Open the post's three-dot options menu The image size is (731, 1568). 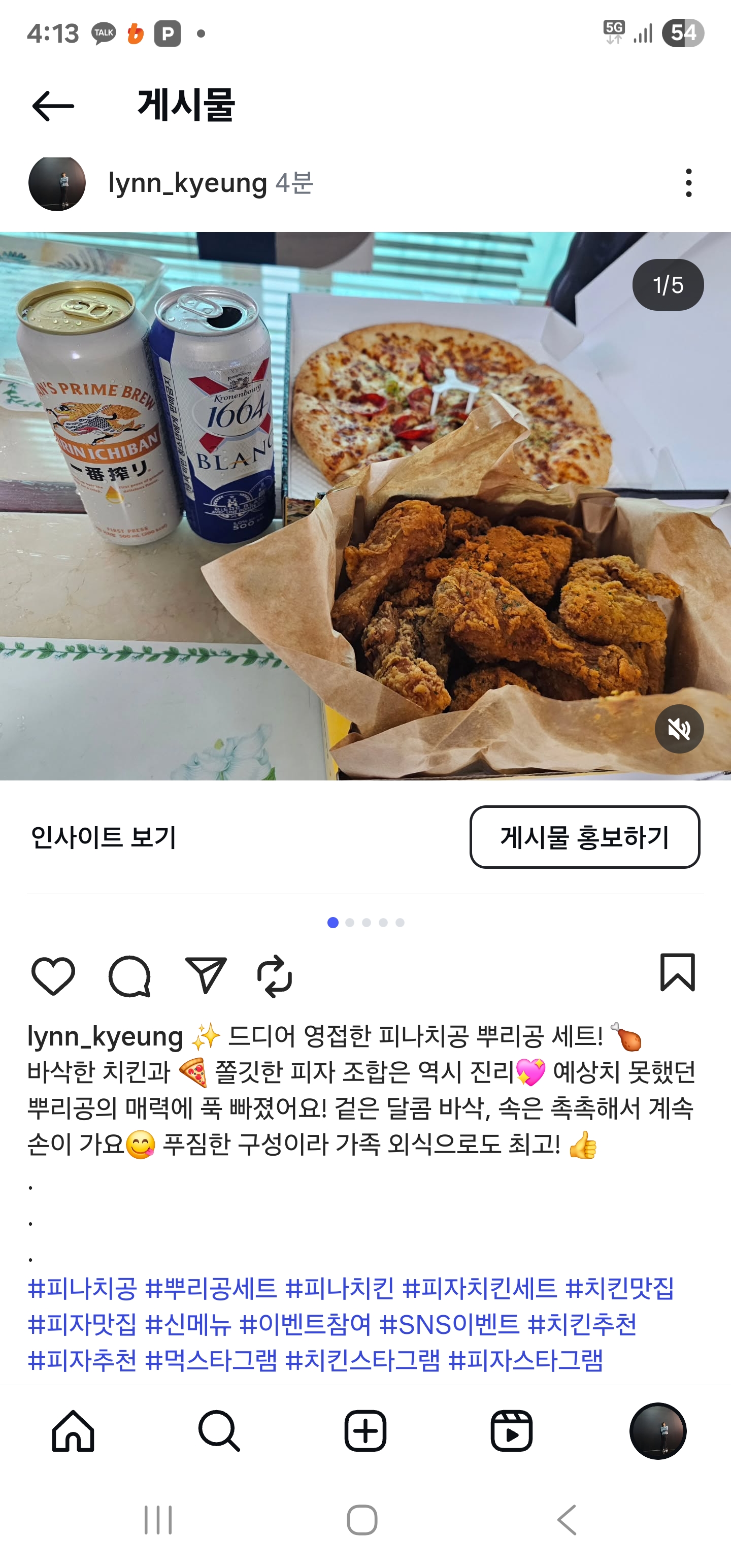click(688, 183)
